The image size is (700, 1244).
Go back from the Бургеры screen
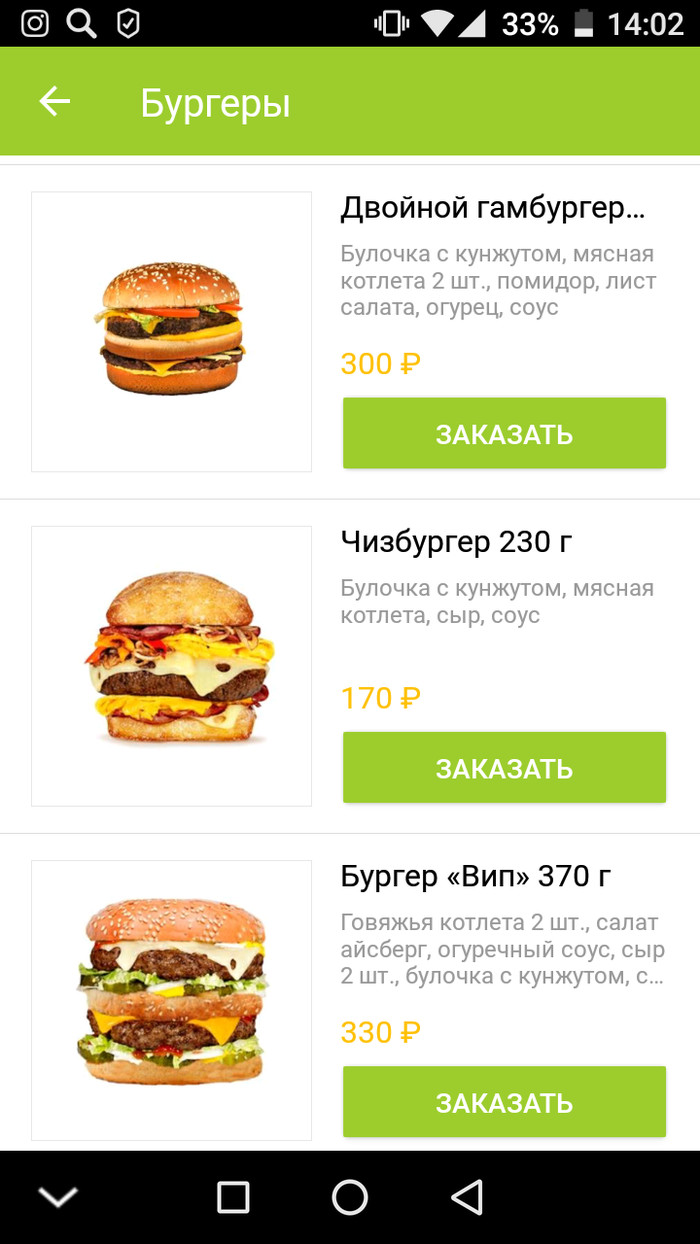(x=55, y=102)
